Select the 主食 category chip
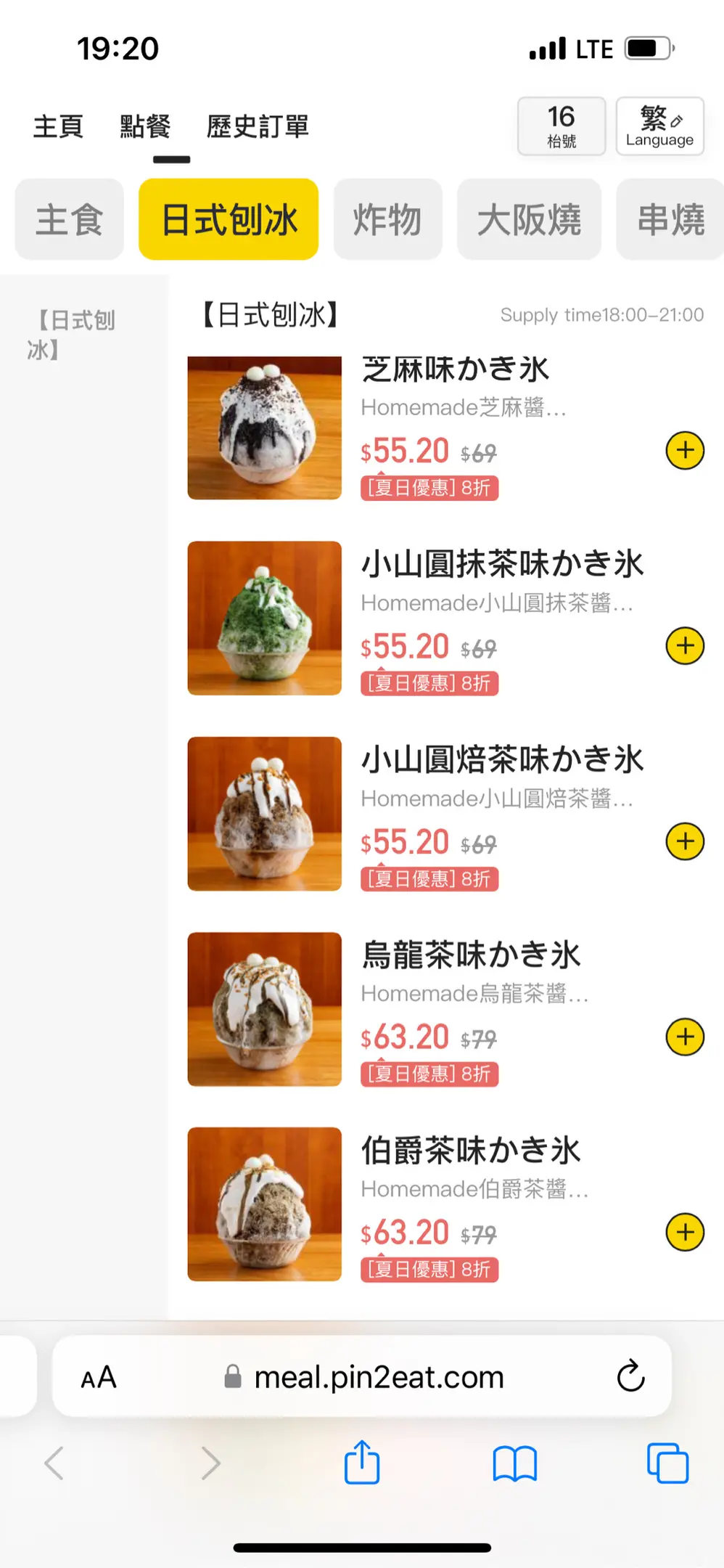 (x=70, y=219)
